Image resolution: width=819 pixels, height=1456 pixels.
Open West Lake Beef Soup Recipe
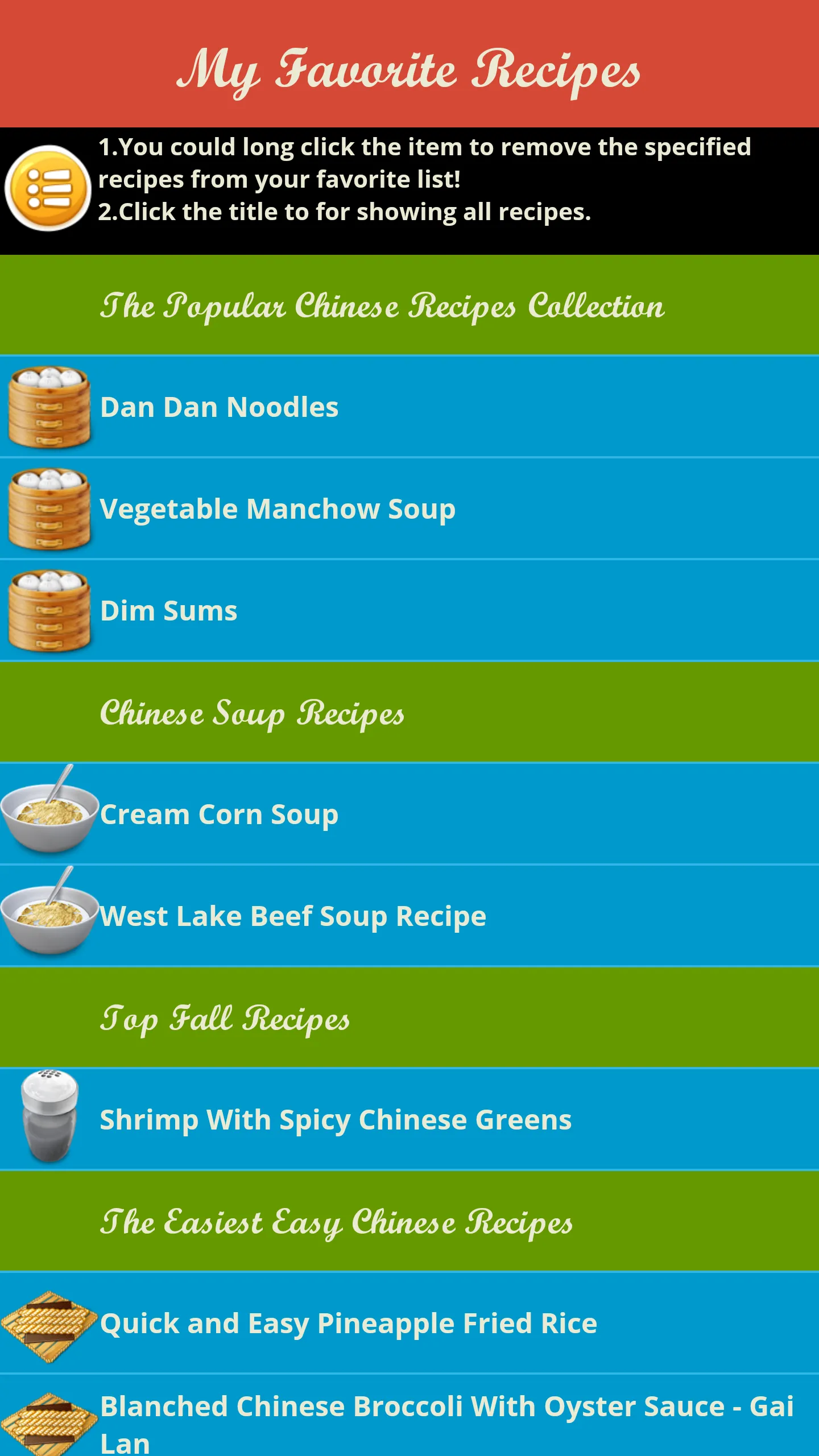point(409,916)
